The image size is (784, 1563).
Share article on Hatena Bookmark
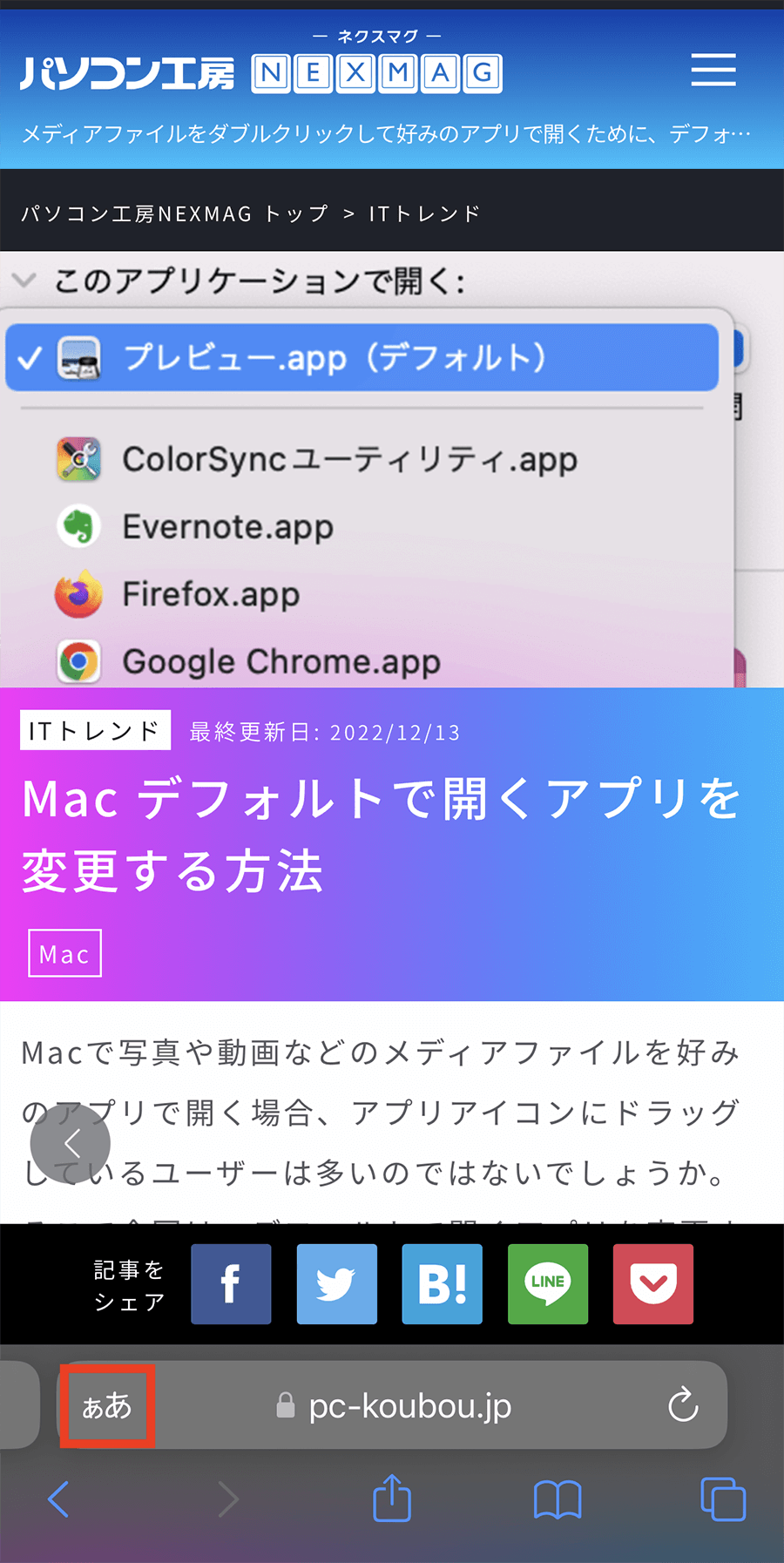[442, 1284]
